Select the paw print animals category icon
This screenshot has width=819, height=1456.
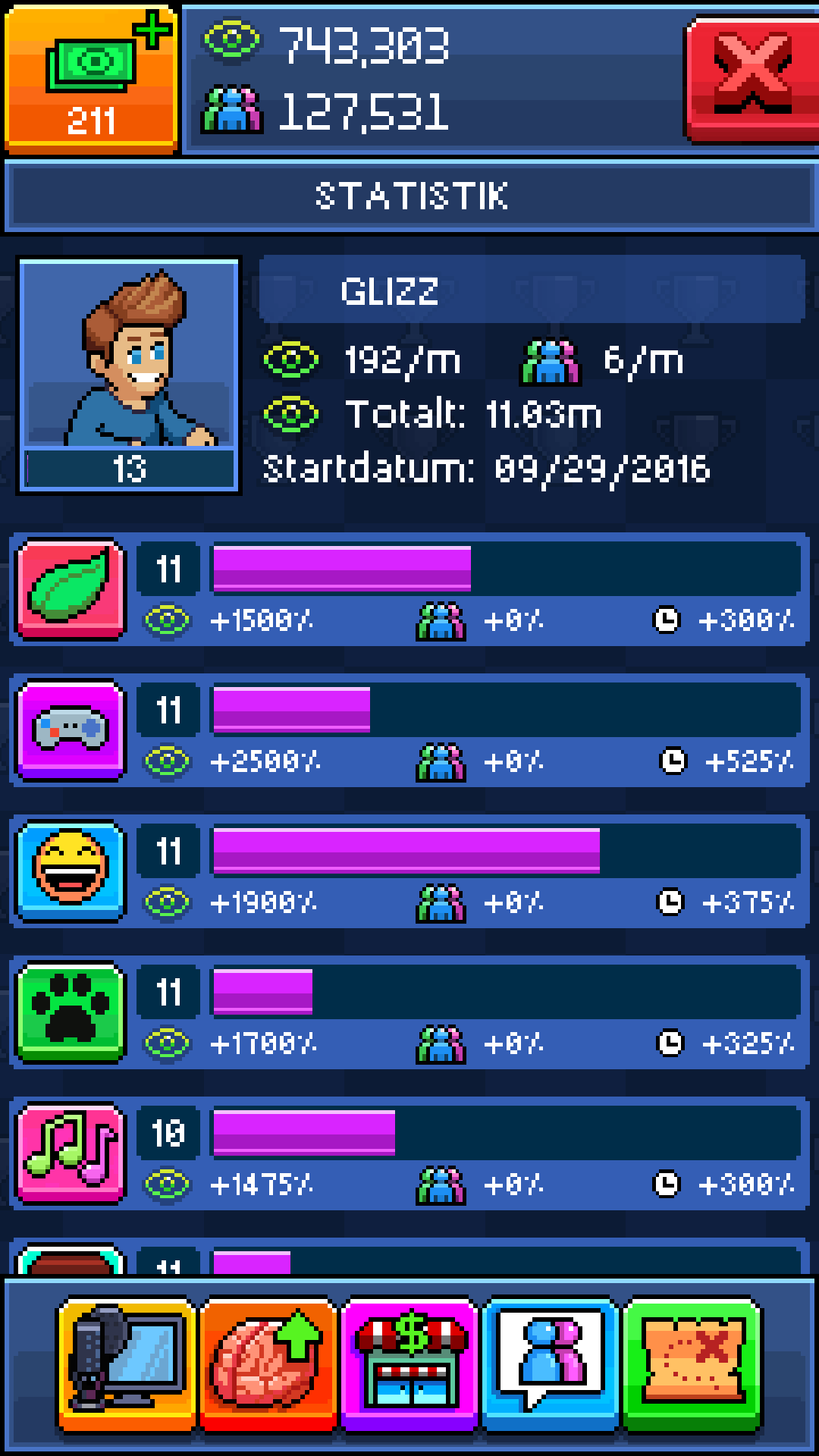click(x=71, y=1012)
